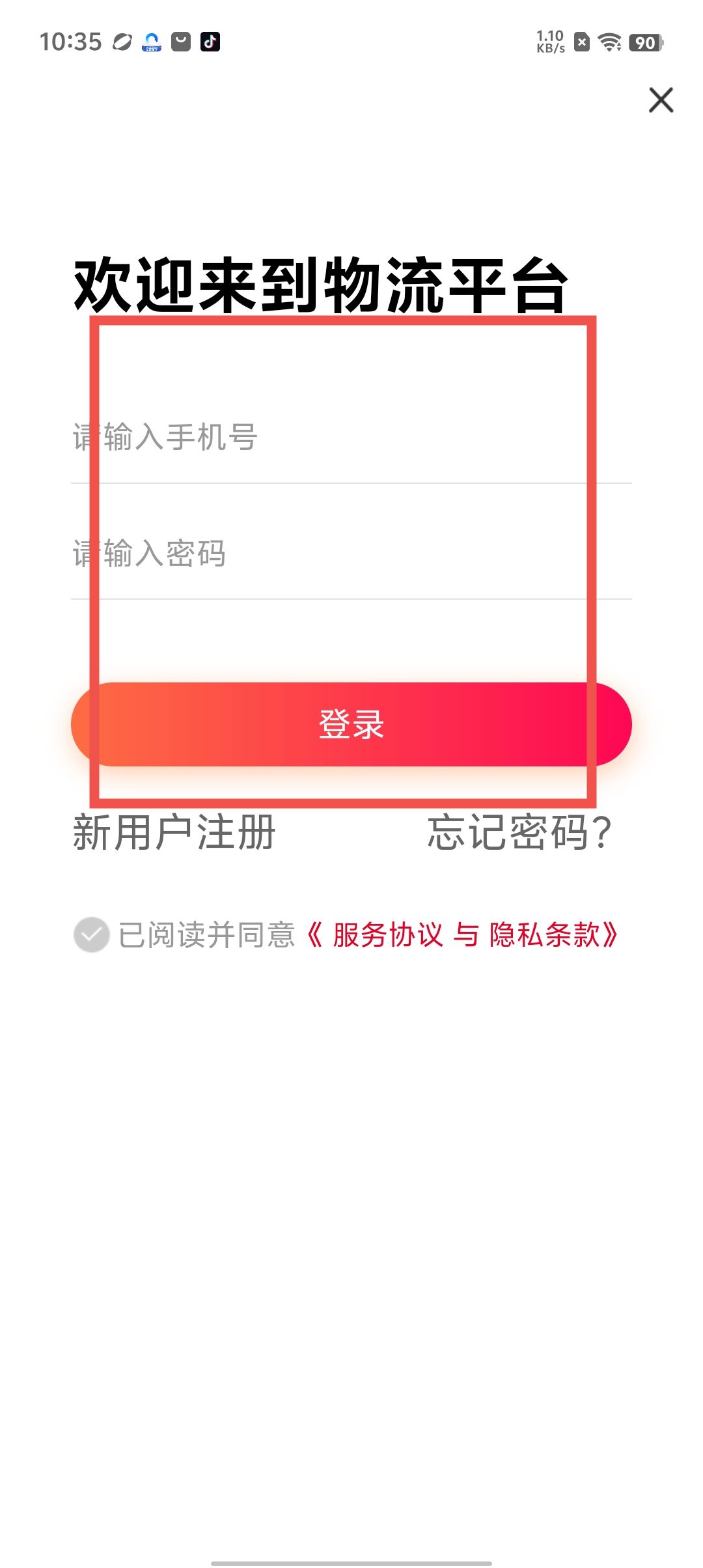Open the 隐私条款 privacy terms link
The height and width of the screenshot is (1568, 703).
click(x=544, y=935)
